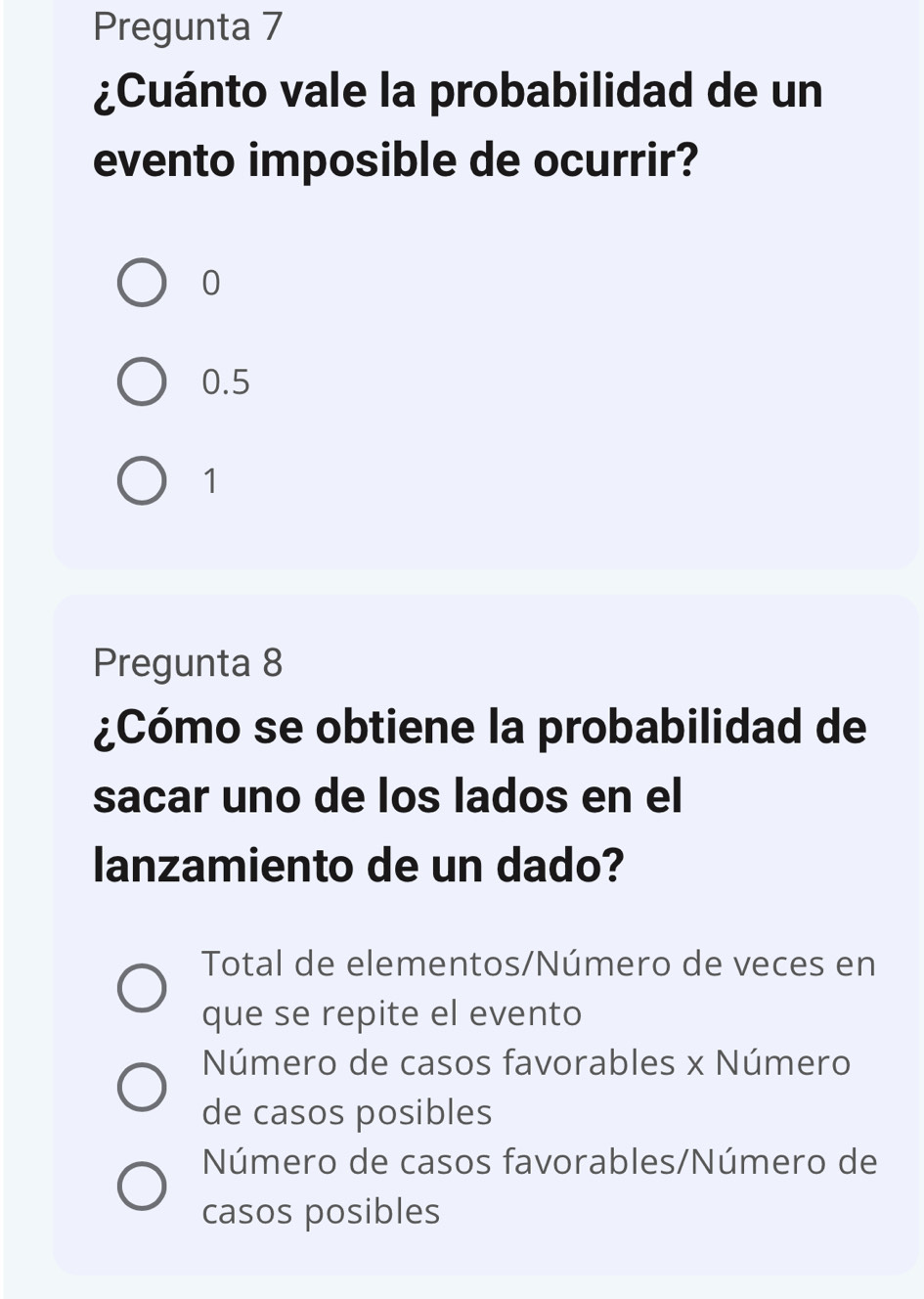Viewport: 924px width, 1299px height.
Task: Select 'Total de elementos/Número de veces' option
Action: [x=142, y=988]
